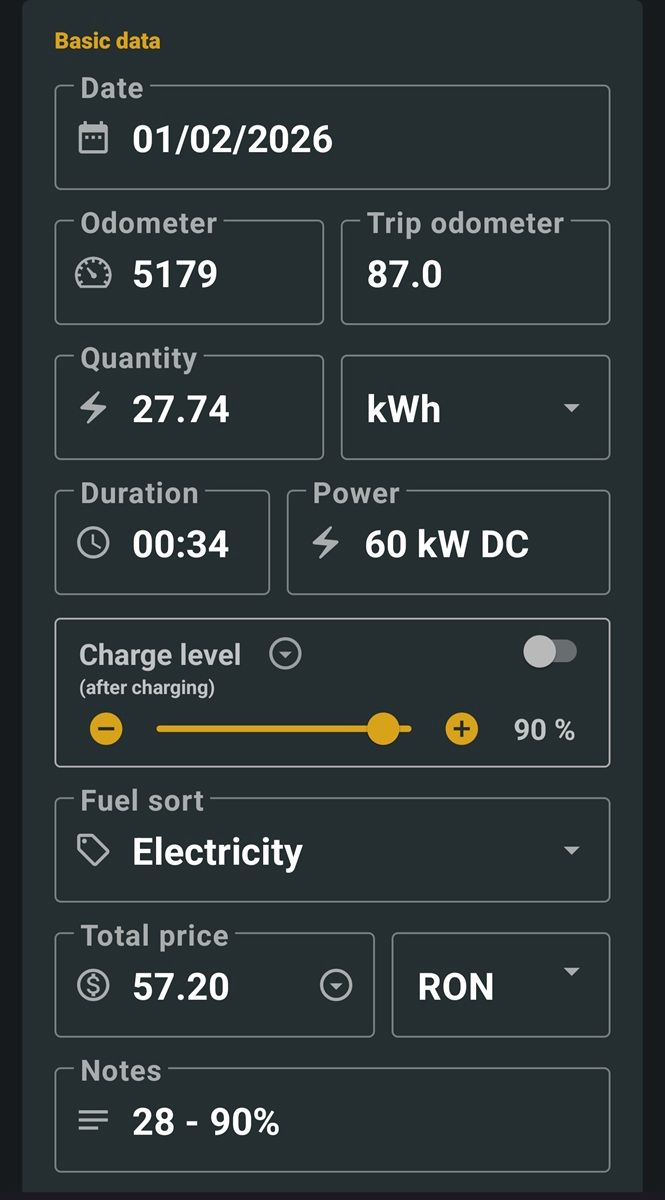Edit the Trip odometer field
This screenshot has height=1200, width=665.
(x=475, y=274)
